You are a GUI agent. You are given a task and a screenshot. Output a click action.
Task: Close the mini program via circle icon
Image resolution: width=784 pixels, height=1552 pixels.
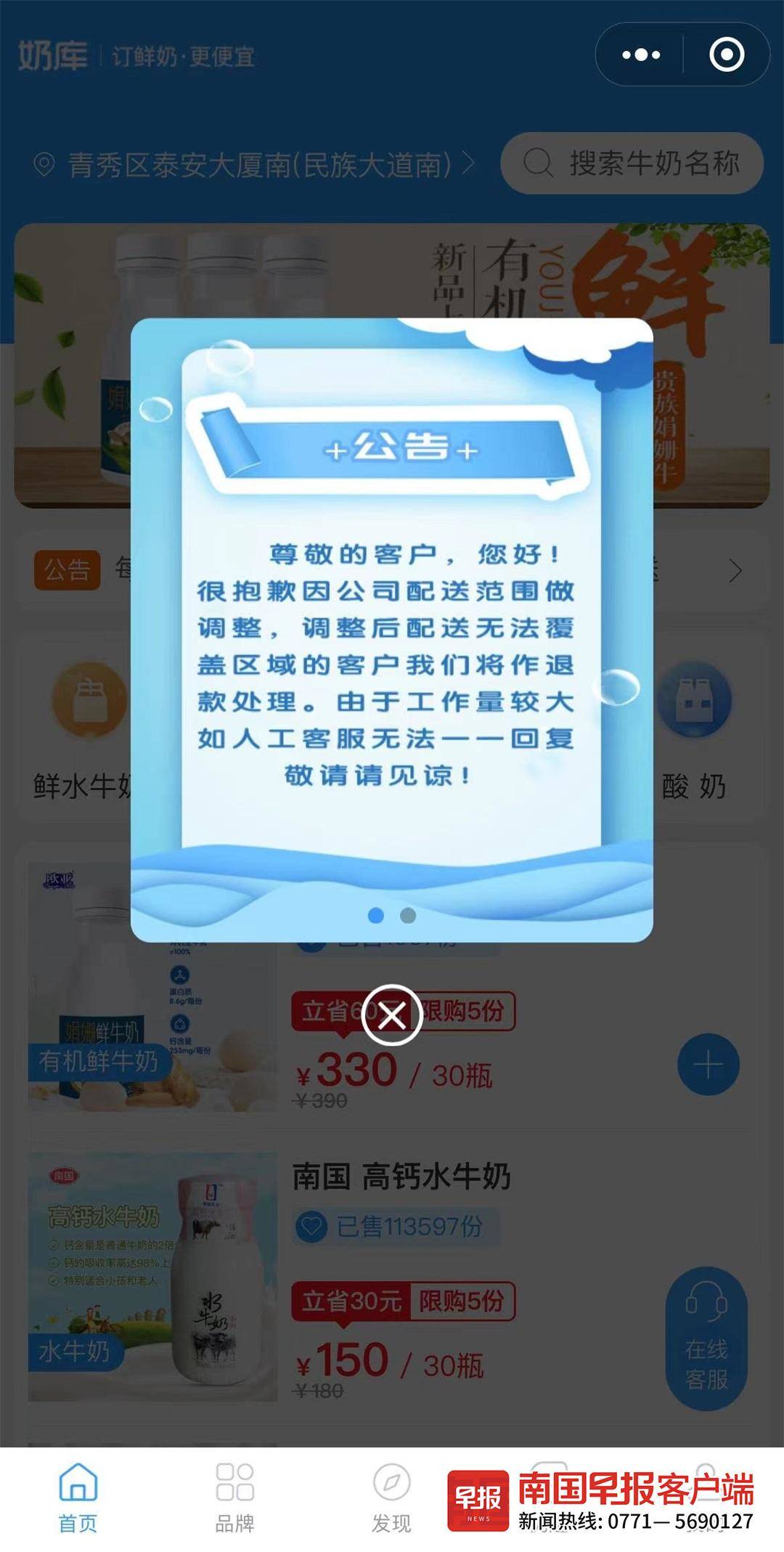726,55
